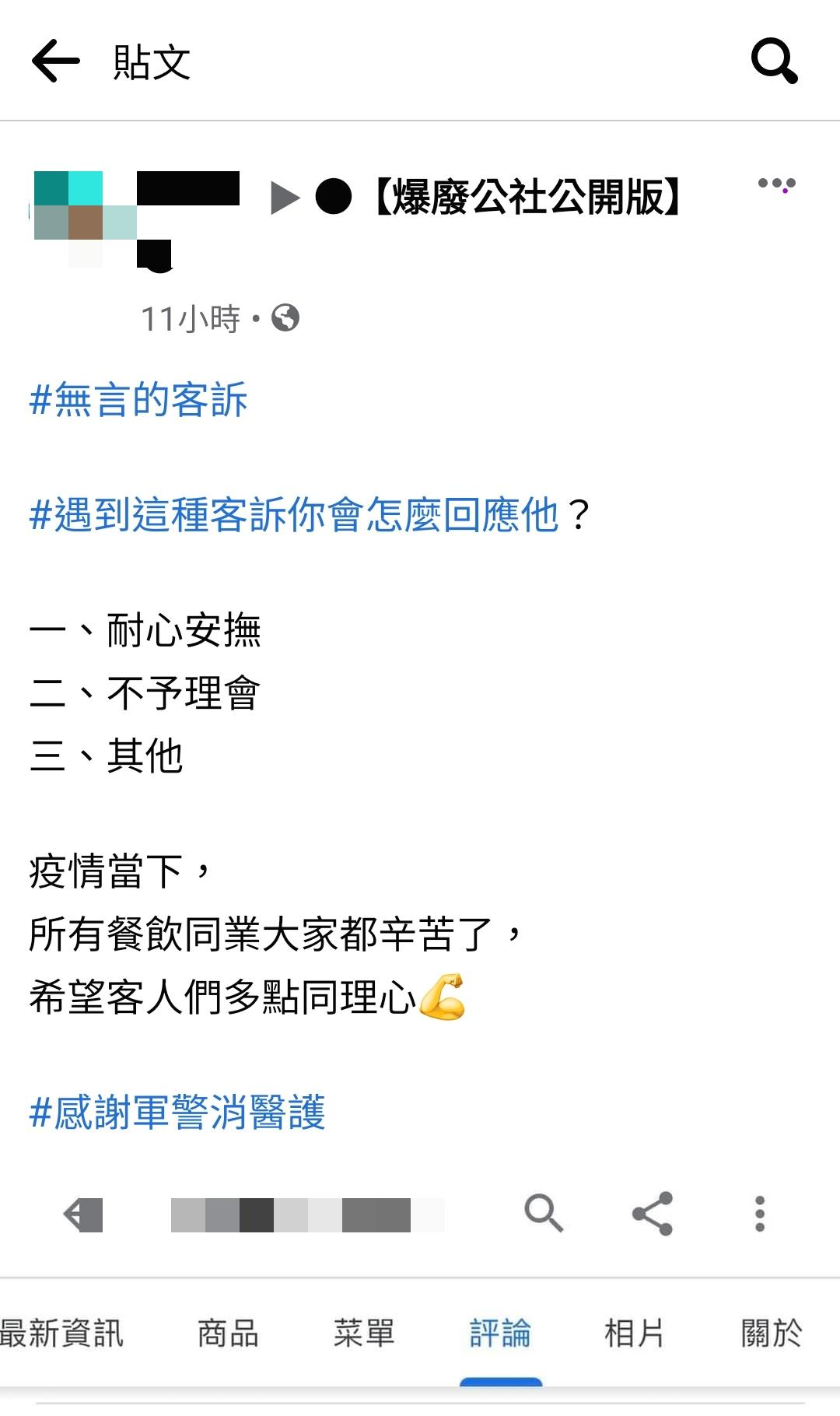Go back from the 貼文 screen
The width and height of the screenshot is (840, 1416).
56,61
